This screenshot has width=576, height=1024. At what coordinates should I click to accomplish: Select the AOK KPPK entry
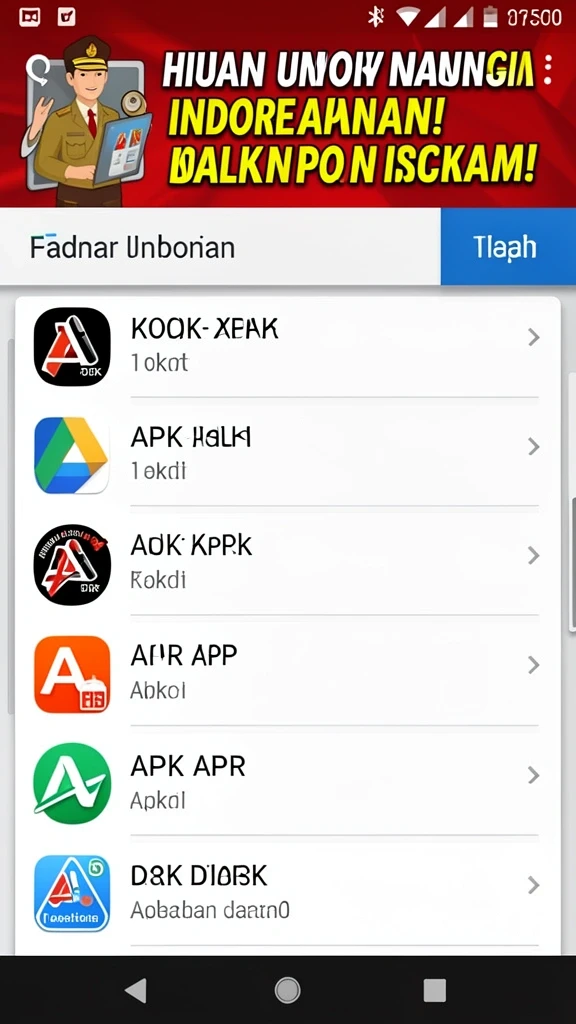click(287, 562)
